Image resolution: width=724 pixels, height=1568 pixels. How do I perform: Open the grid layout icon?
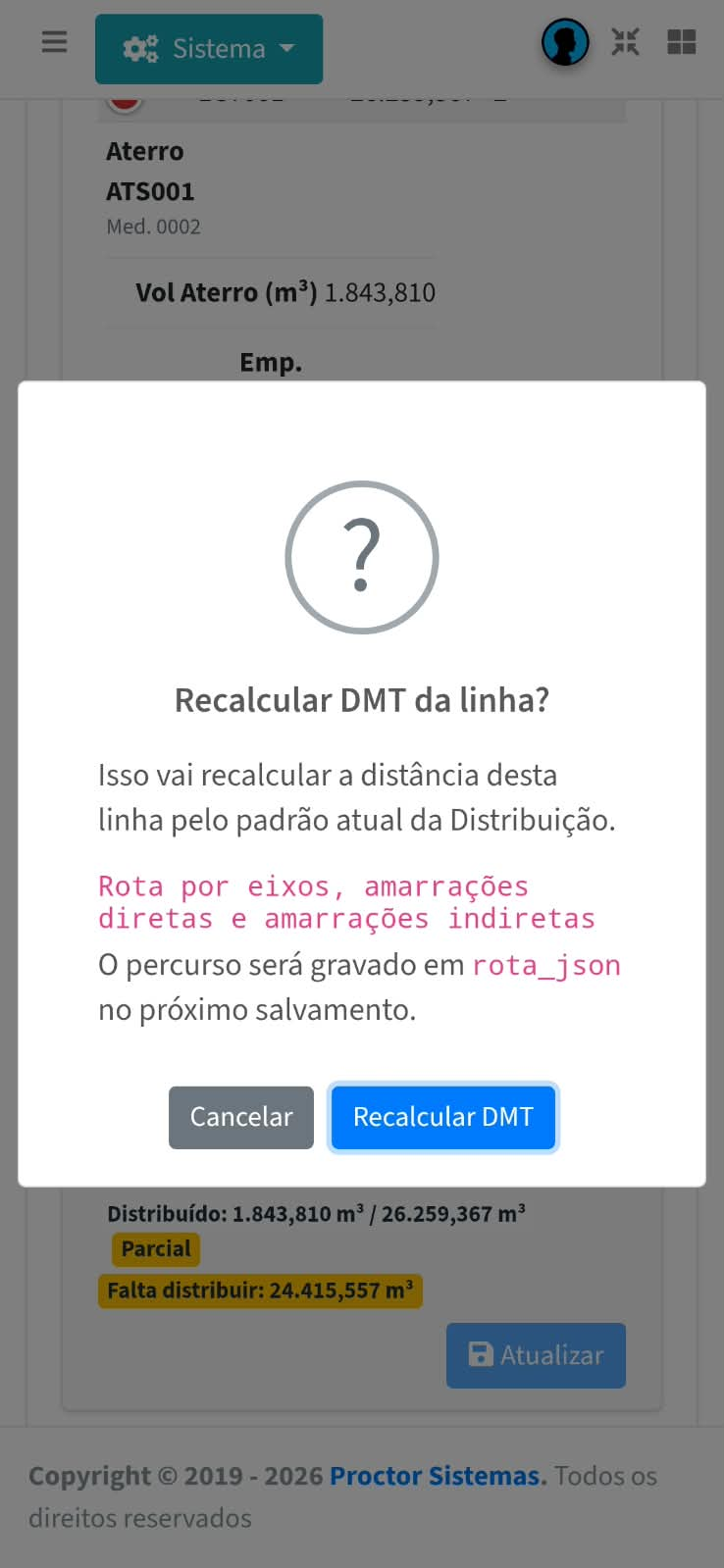[x=681, y=42]
